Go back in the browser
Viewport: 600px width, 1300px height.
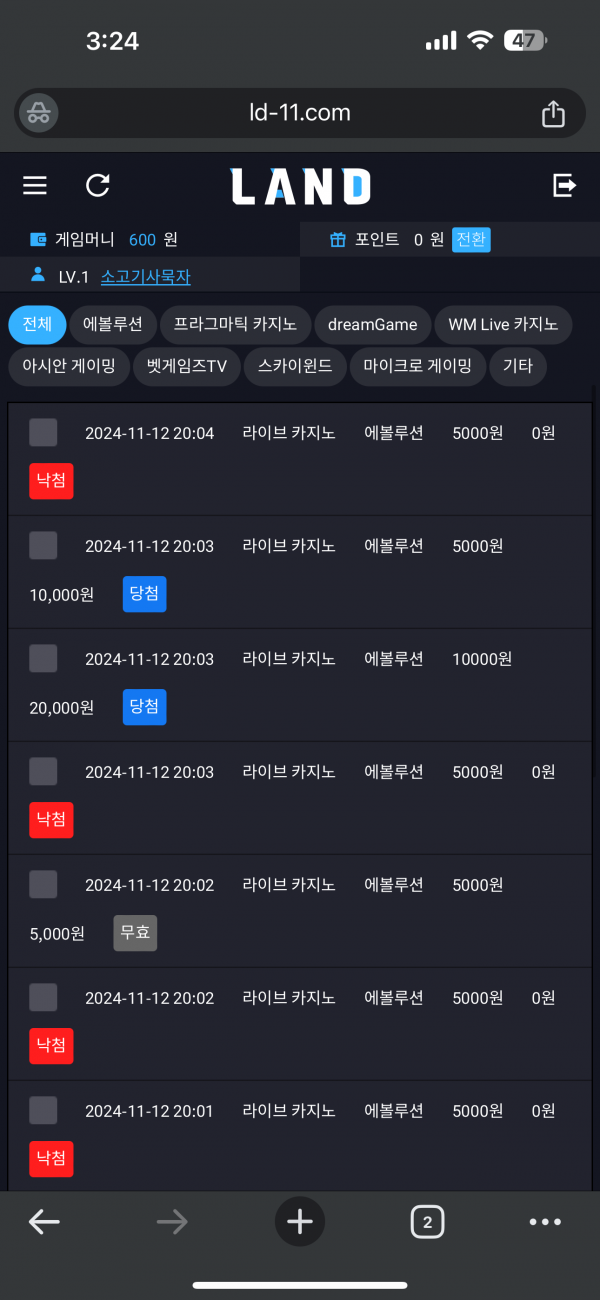pyautogui.click(x=44, y=1221)
